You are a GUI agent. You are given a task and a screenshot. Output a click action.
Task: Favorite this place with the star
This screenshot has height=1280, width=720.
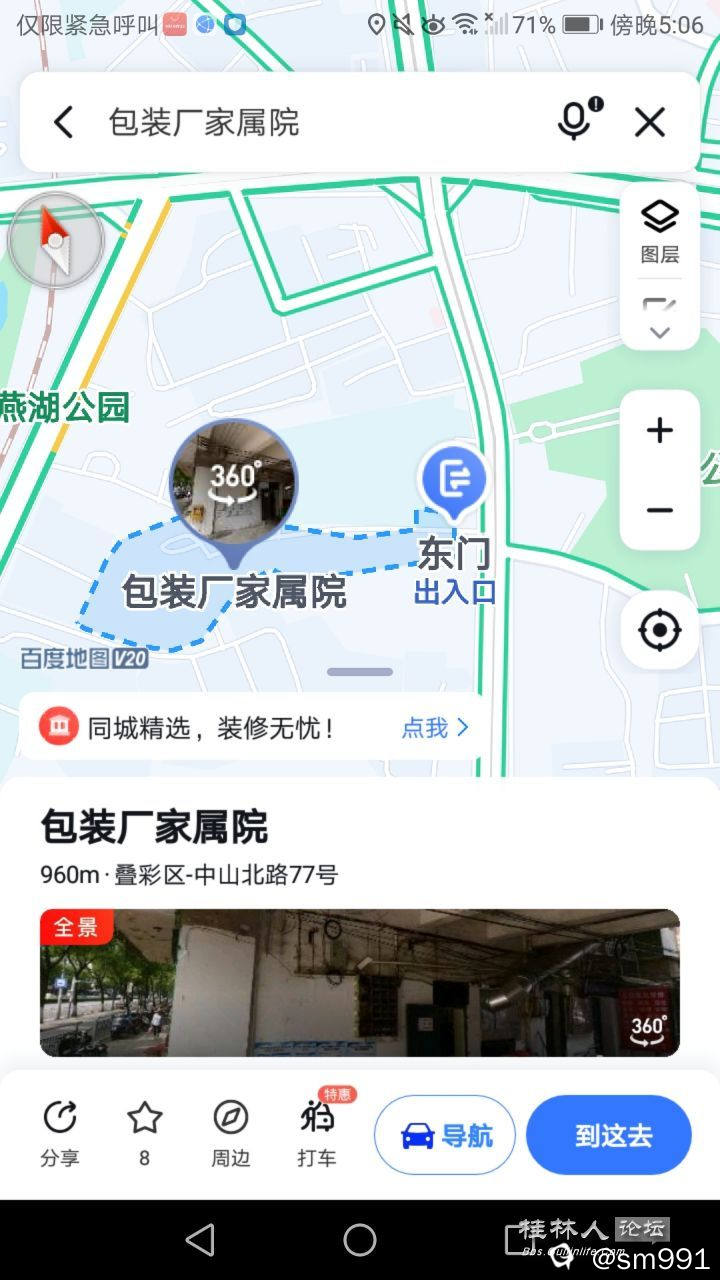click(145, 1134)
